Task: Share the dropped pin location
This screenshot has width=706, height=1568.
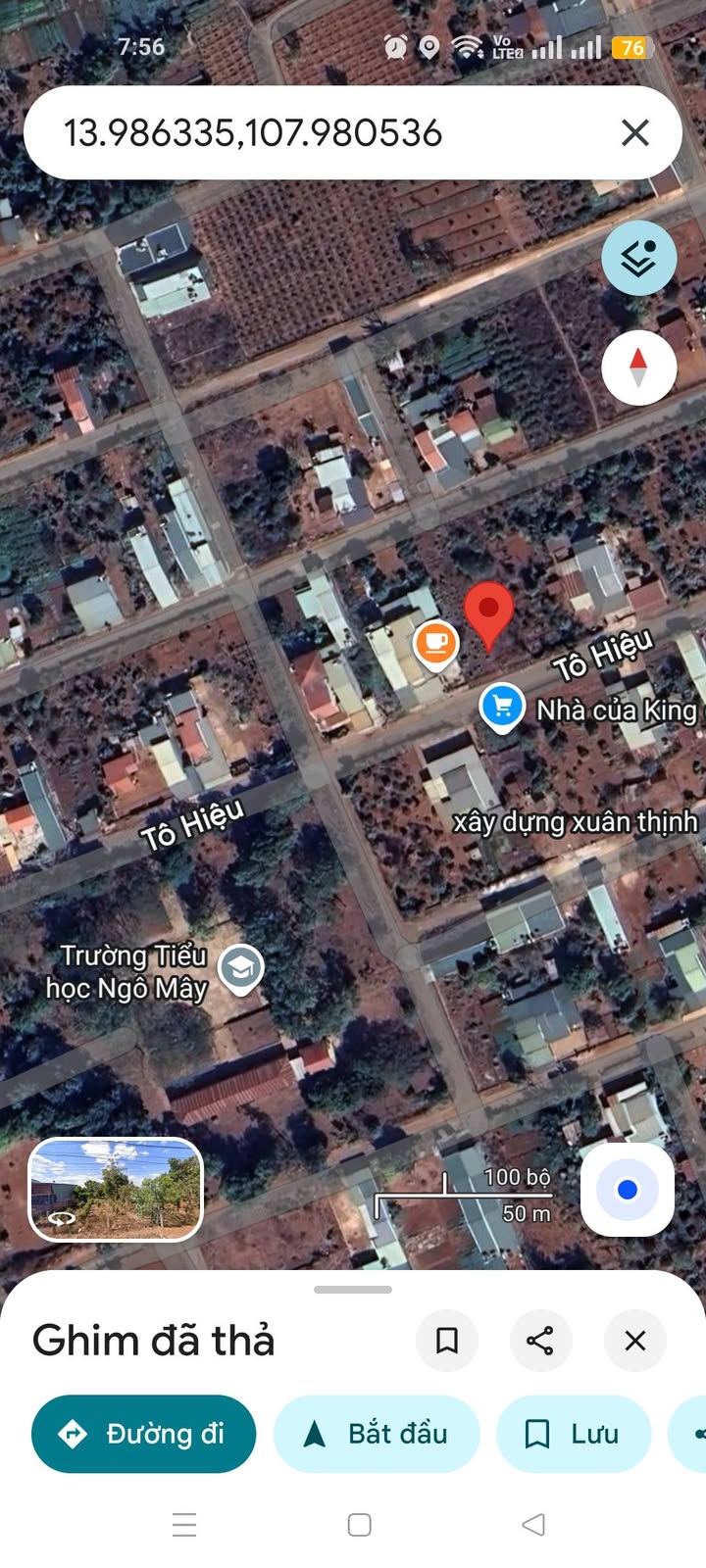Action: click(x=540, y=1340)
